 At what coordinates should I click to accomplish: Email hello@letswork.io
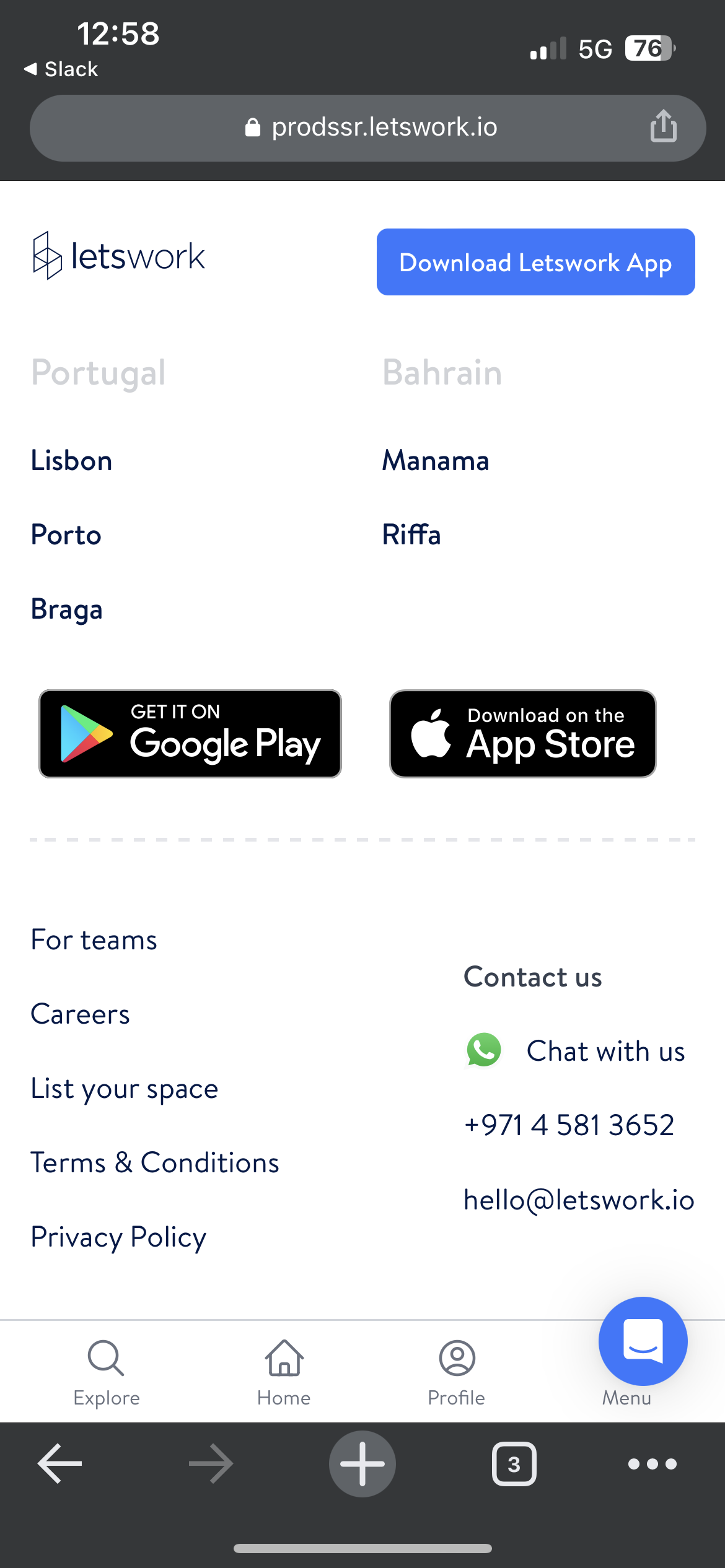point(579,1200)
